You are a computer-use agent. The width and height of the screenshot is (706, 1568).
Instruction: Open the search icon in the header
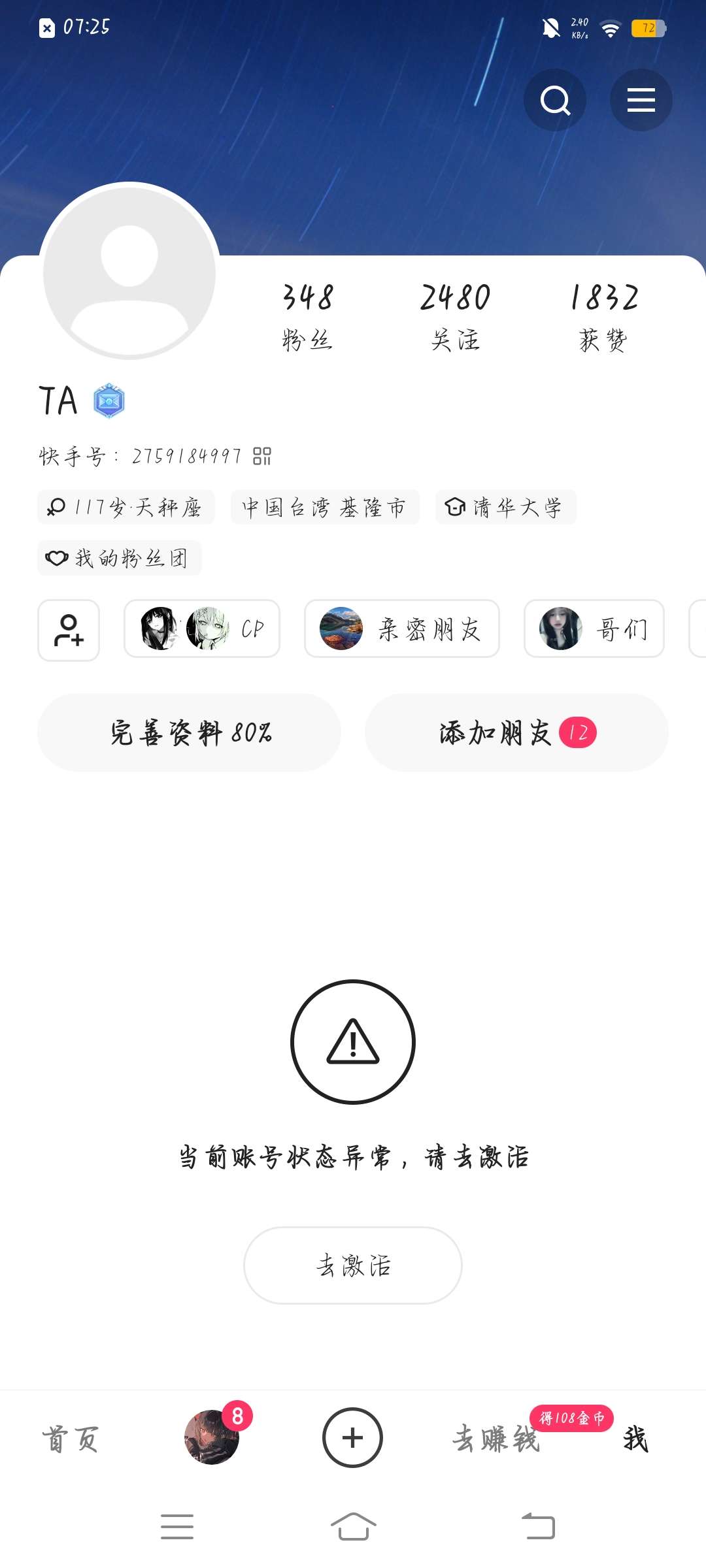555,100
